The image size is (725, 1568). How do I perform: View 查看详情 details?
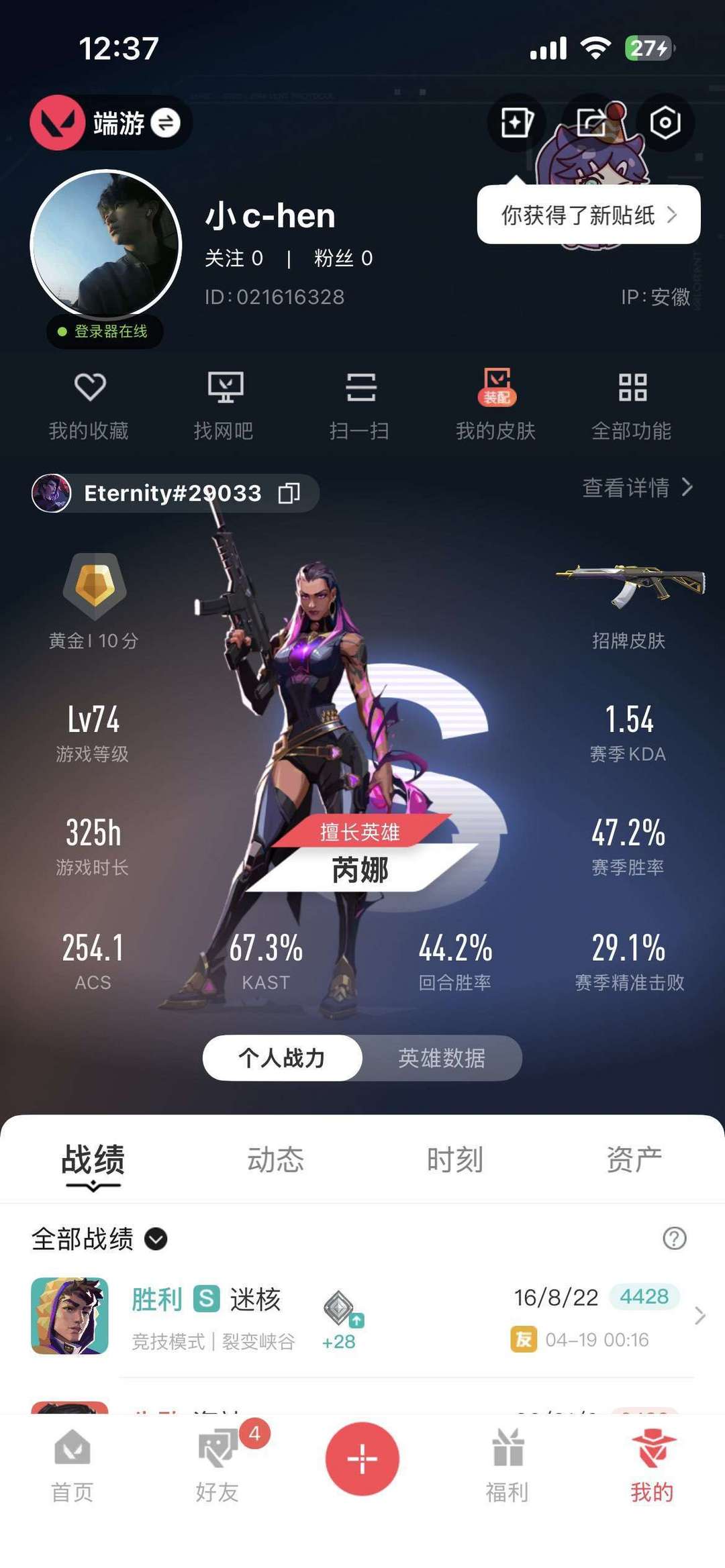pos(636,488)
